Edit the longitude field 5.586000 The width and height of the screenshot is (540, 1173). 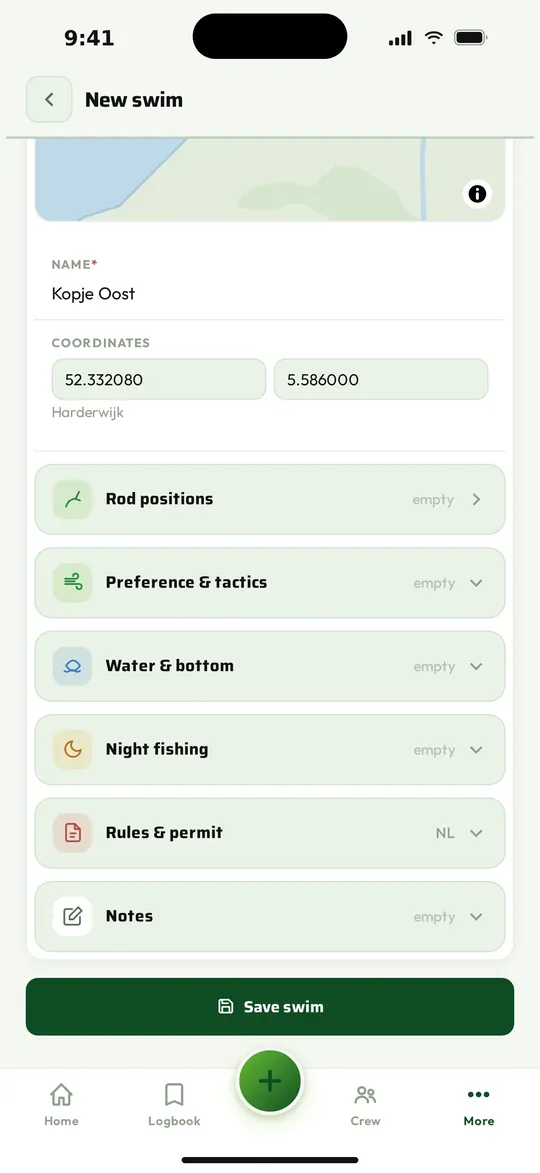381,379
